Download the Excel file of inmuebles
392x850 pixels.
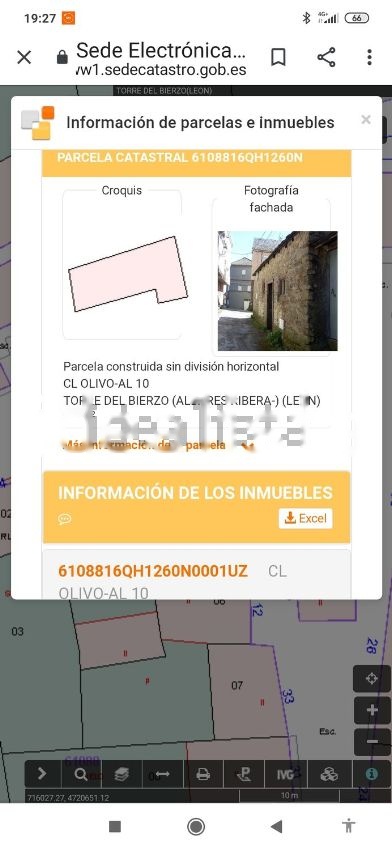coord(306,518)
